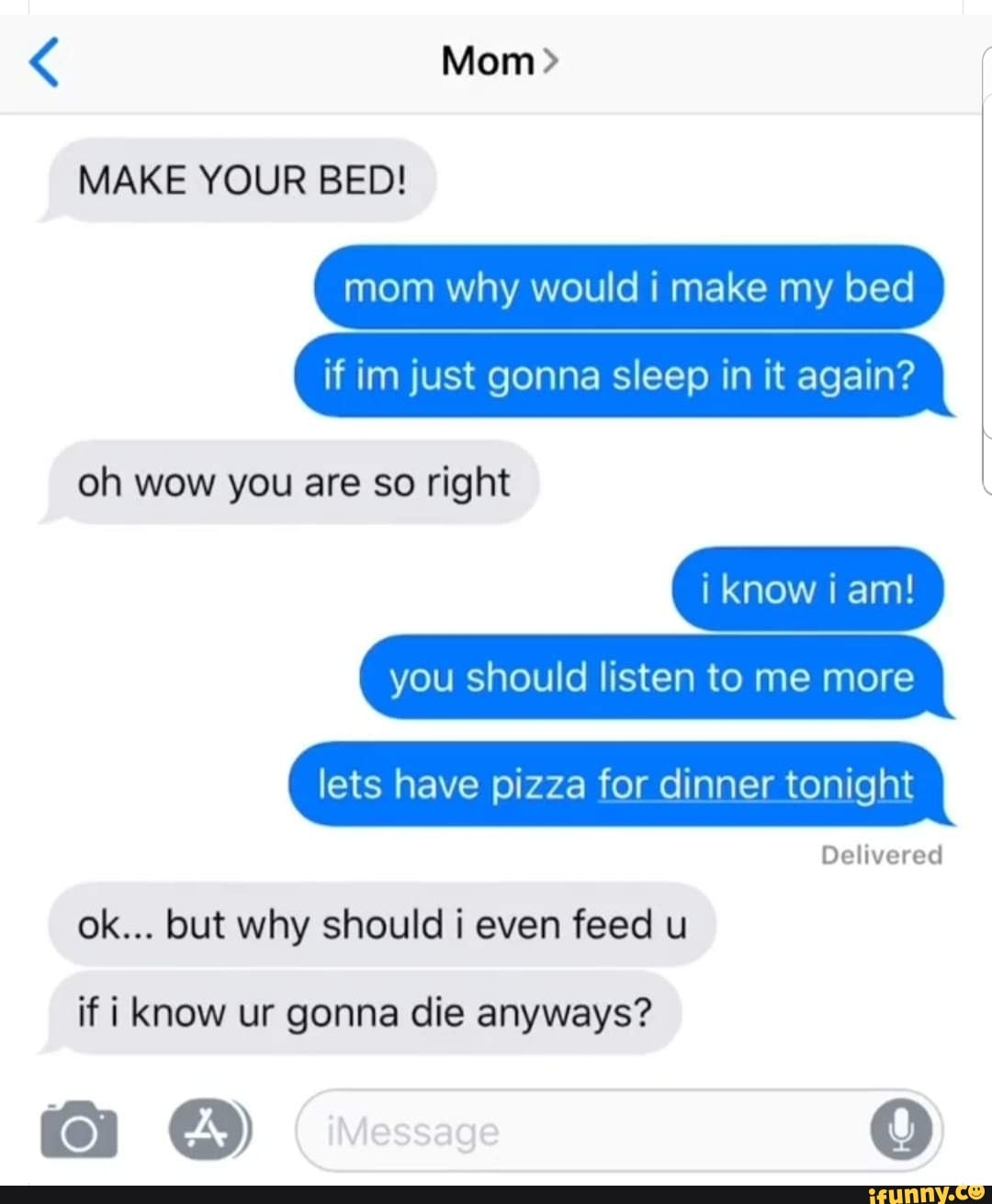
Task: Open the camera to attach a photo
Action: coord(79,1130)
